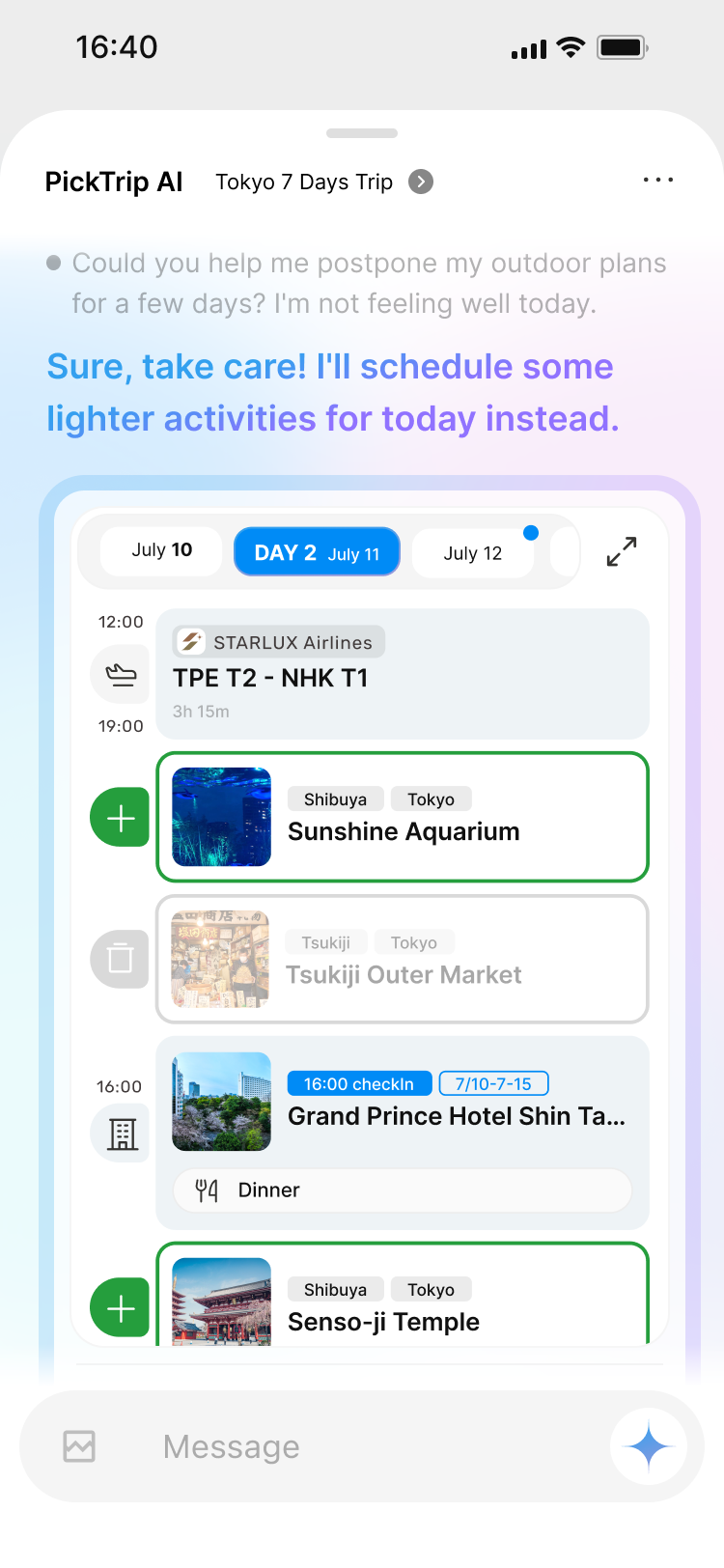Open the Sunshine Aquarium card

[403, 817]
